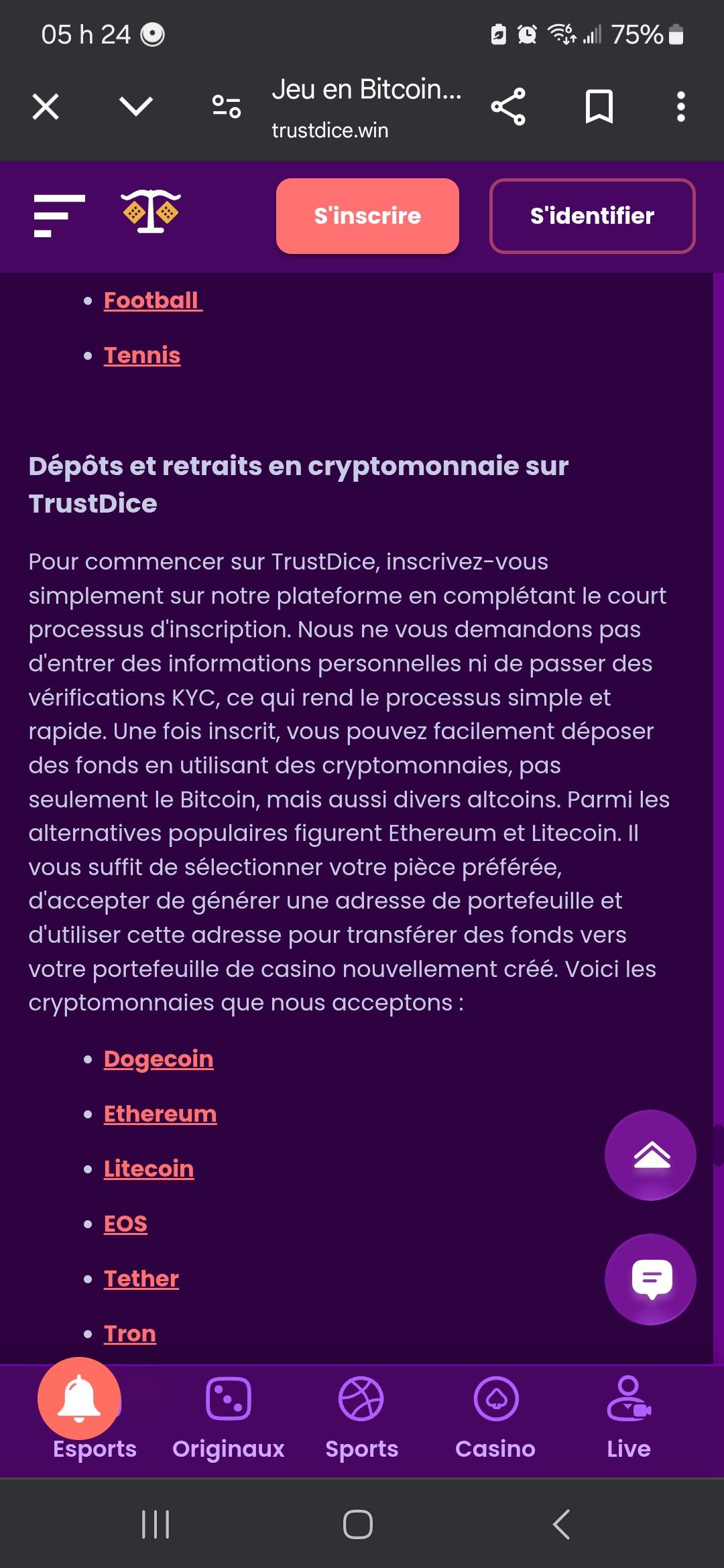Open the live chat support bubble
The width and height of the screenshot is (724, 1568).
click(x=650, y=1279)
